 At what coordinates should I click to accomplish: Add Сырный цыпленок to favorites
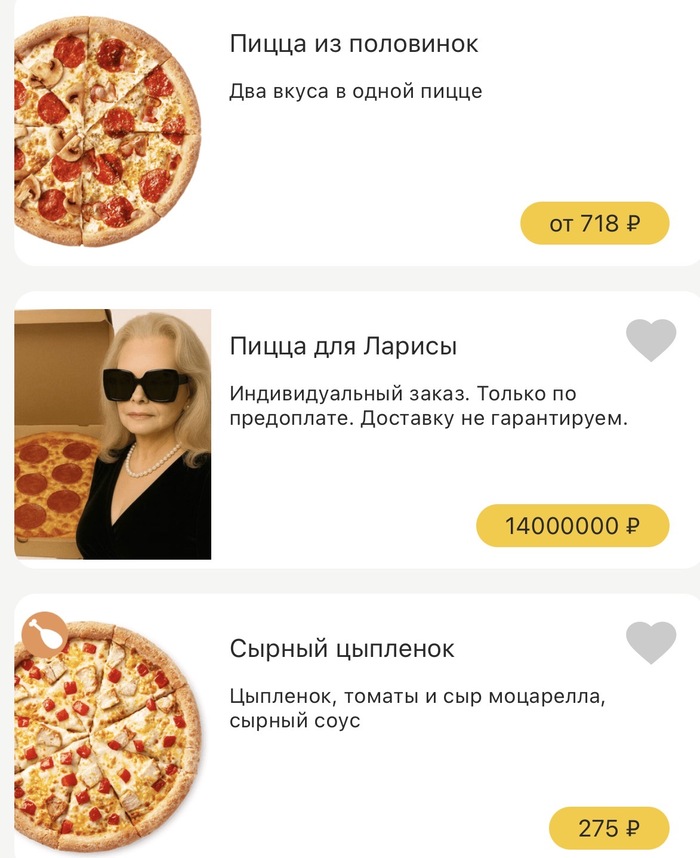[x=651, y=643]
